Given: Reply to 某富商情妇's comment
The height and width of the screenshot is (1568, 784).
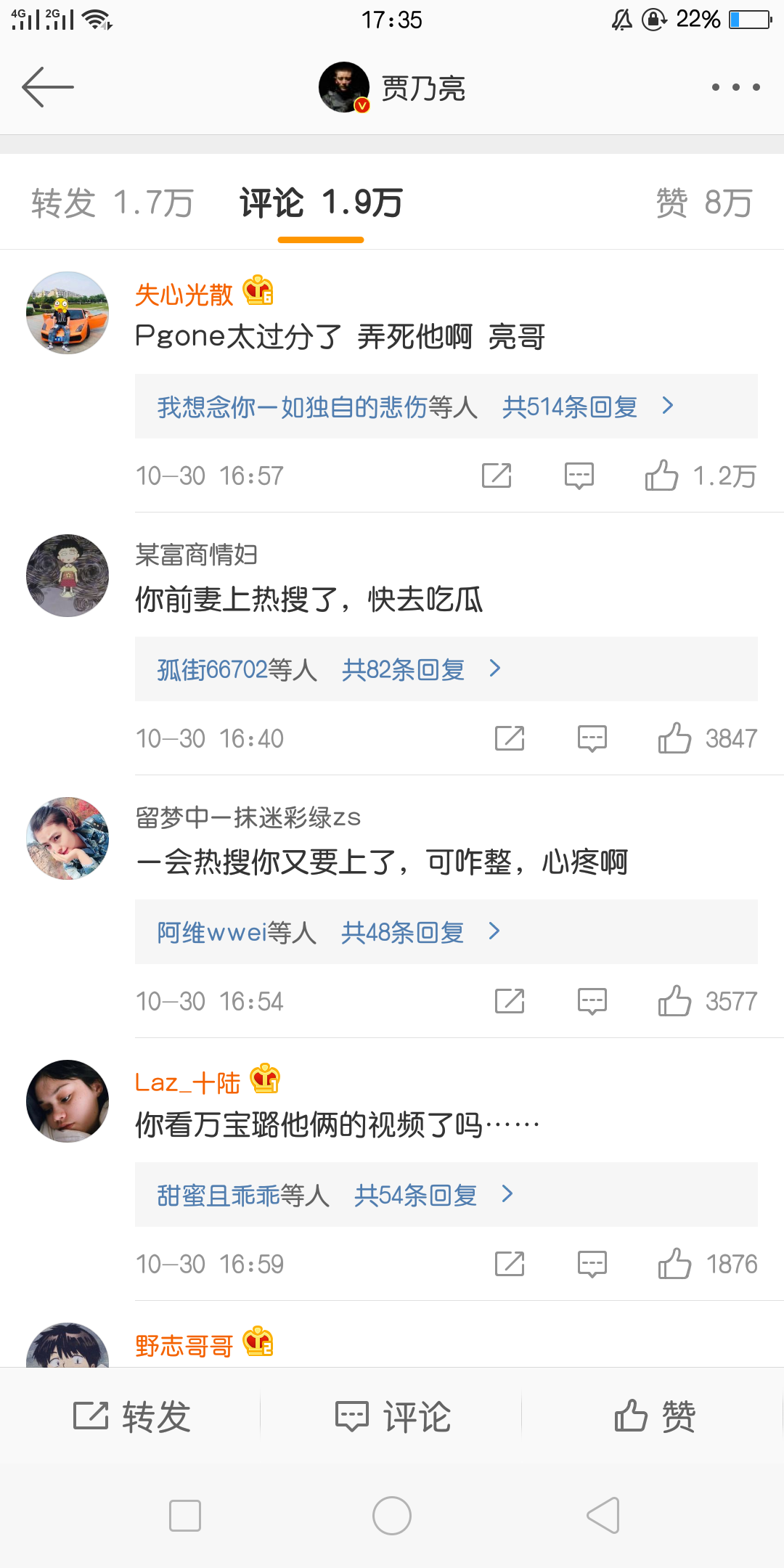Looking at the screenshot, I should 592,739.
